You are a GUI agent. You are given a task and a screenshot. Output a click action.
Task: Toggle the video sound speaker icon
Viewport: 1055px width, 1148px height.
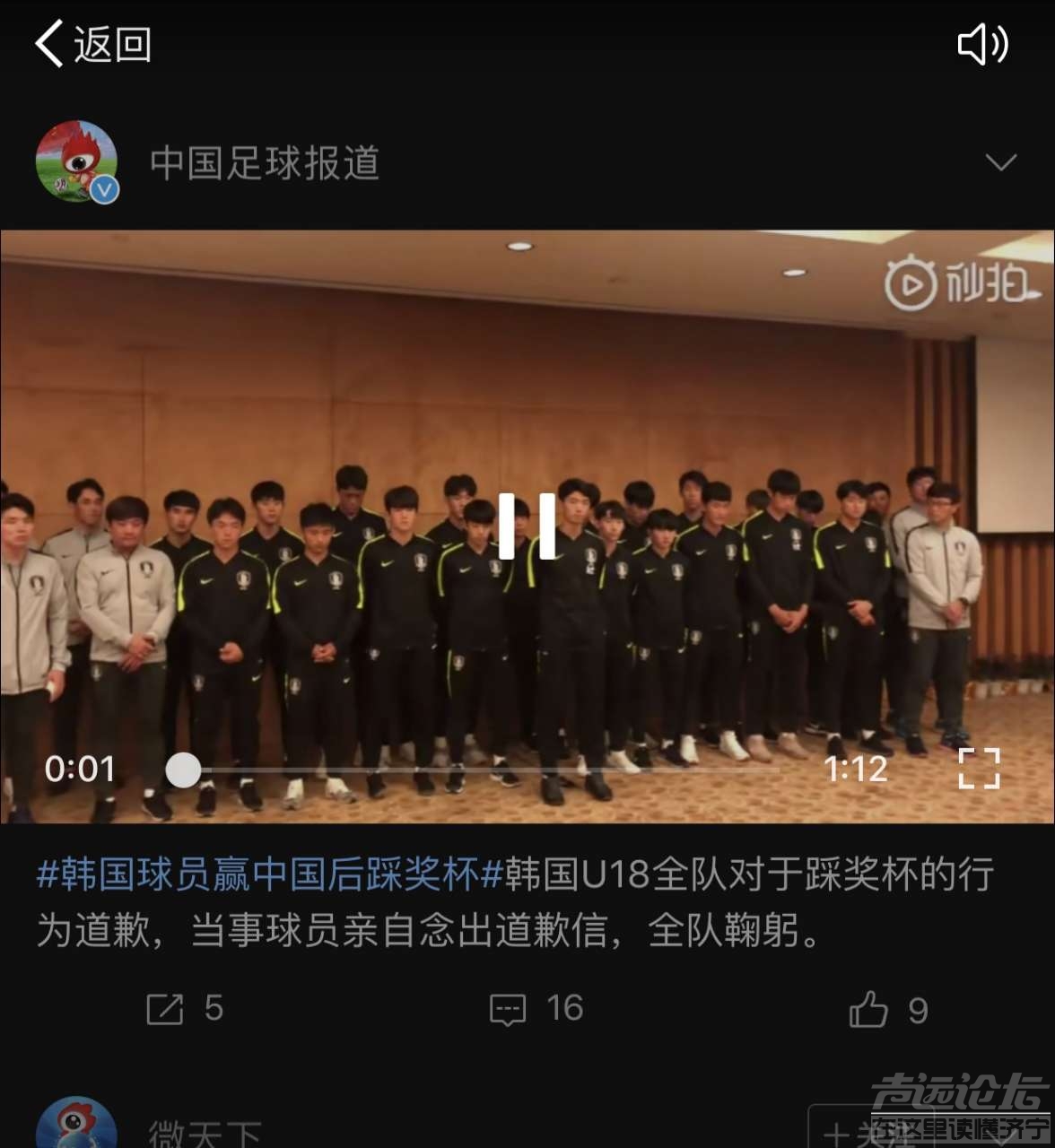(982, 44)
